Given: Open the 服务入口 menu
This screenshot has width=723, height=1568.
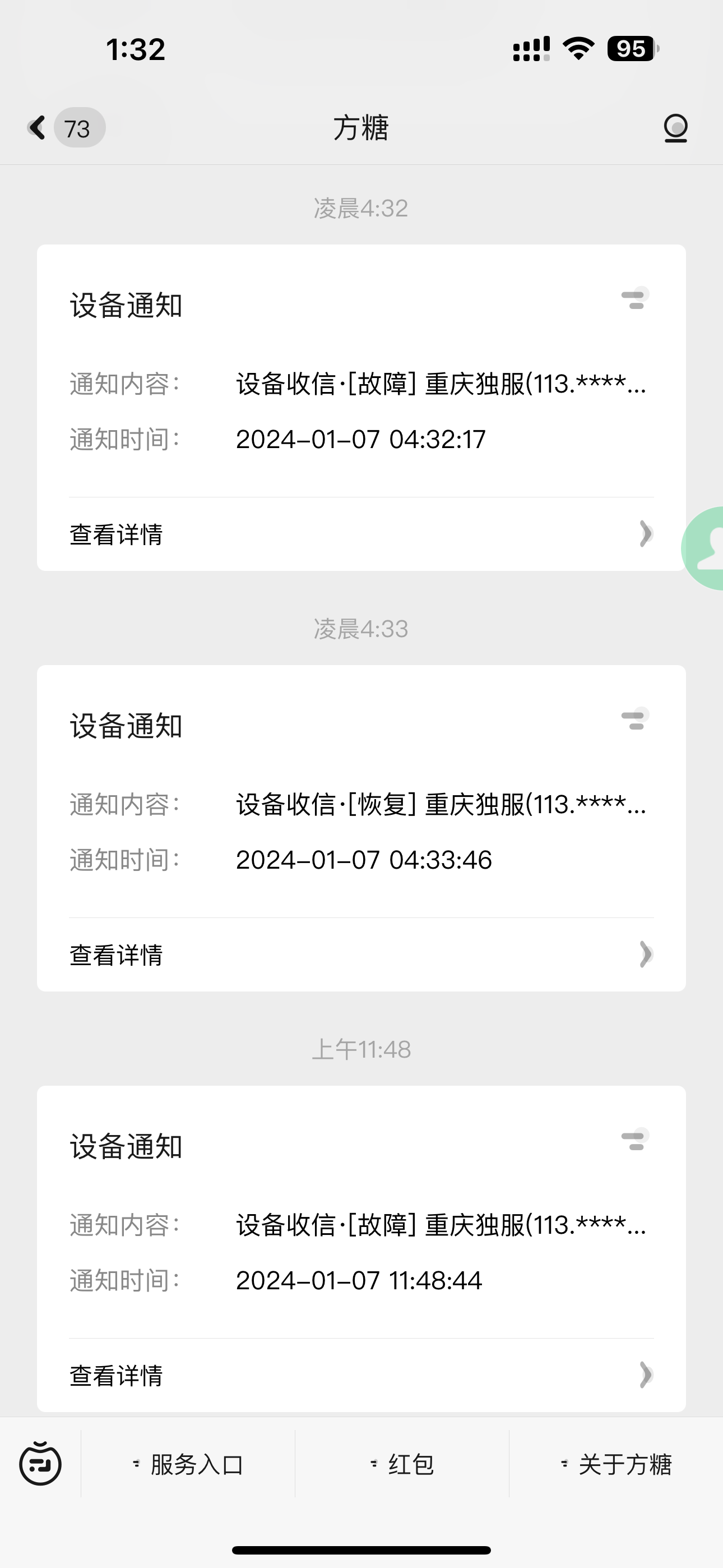Looking at the screenshot, I should coord(188,1464).
